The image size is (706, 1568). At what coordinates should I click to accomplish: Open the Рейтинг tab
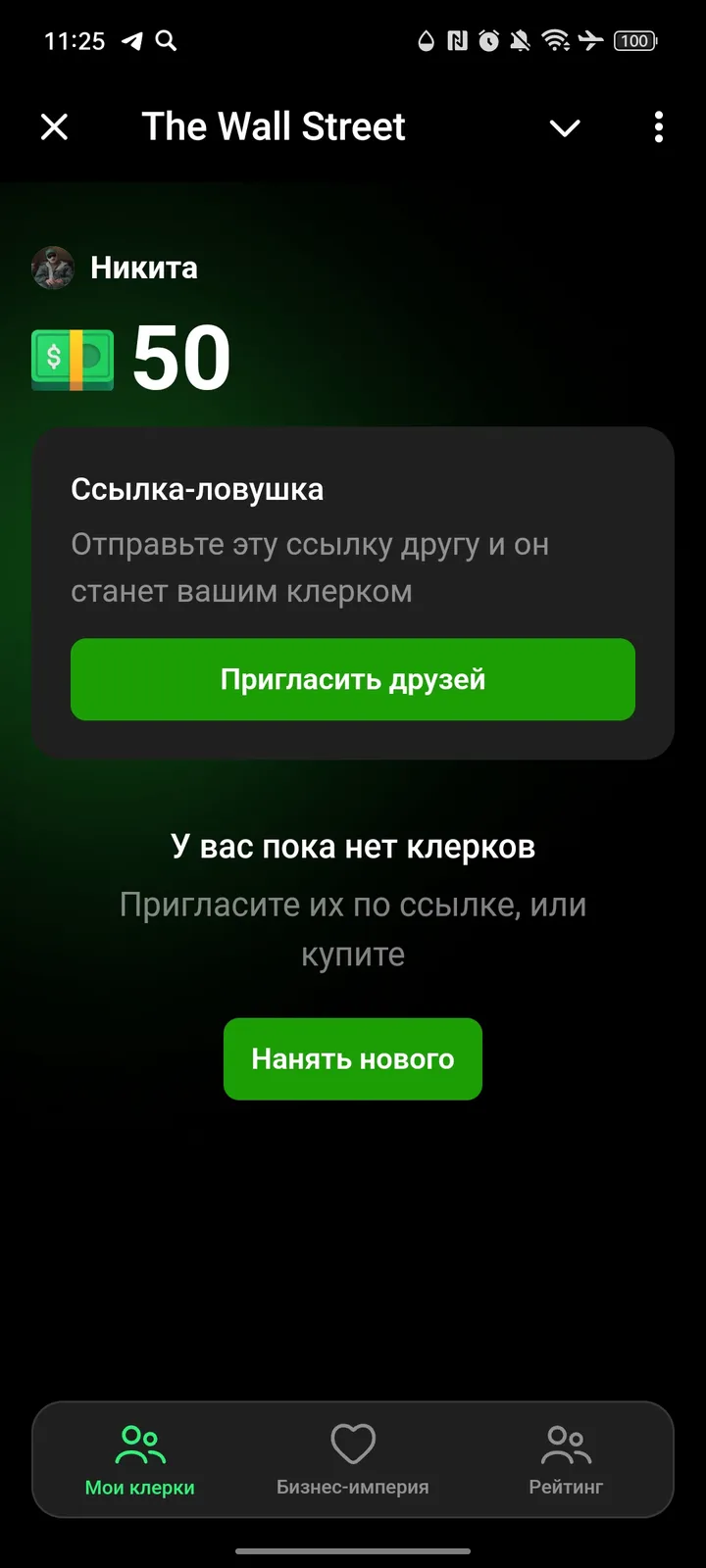click(x=566, y=1459)
